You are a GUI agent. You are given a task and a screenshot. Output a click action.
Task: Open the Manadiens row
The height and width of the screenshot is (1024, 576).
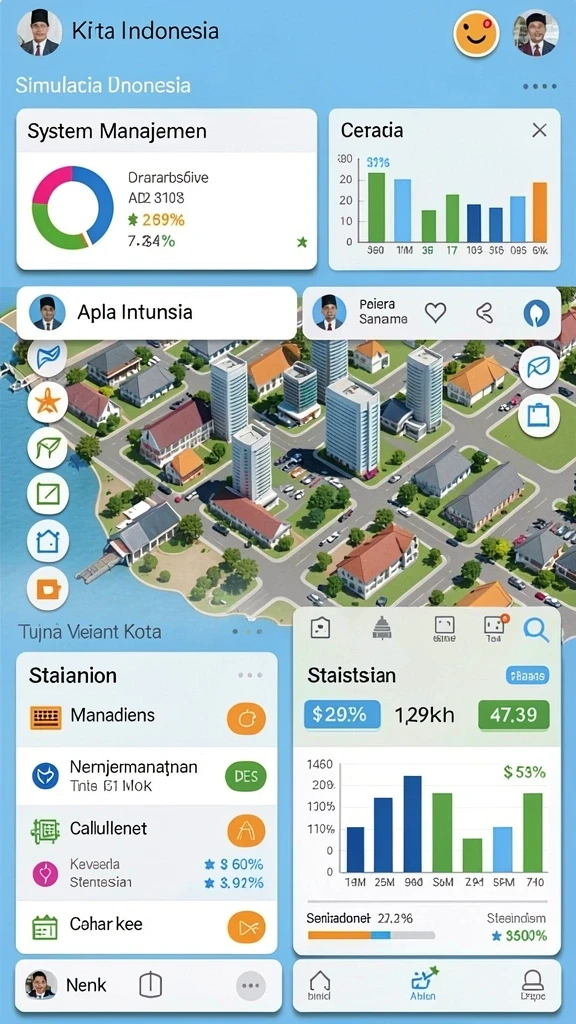click(x=146, y=716)
